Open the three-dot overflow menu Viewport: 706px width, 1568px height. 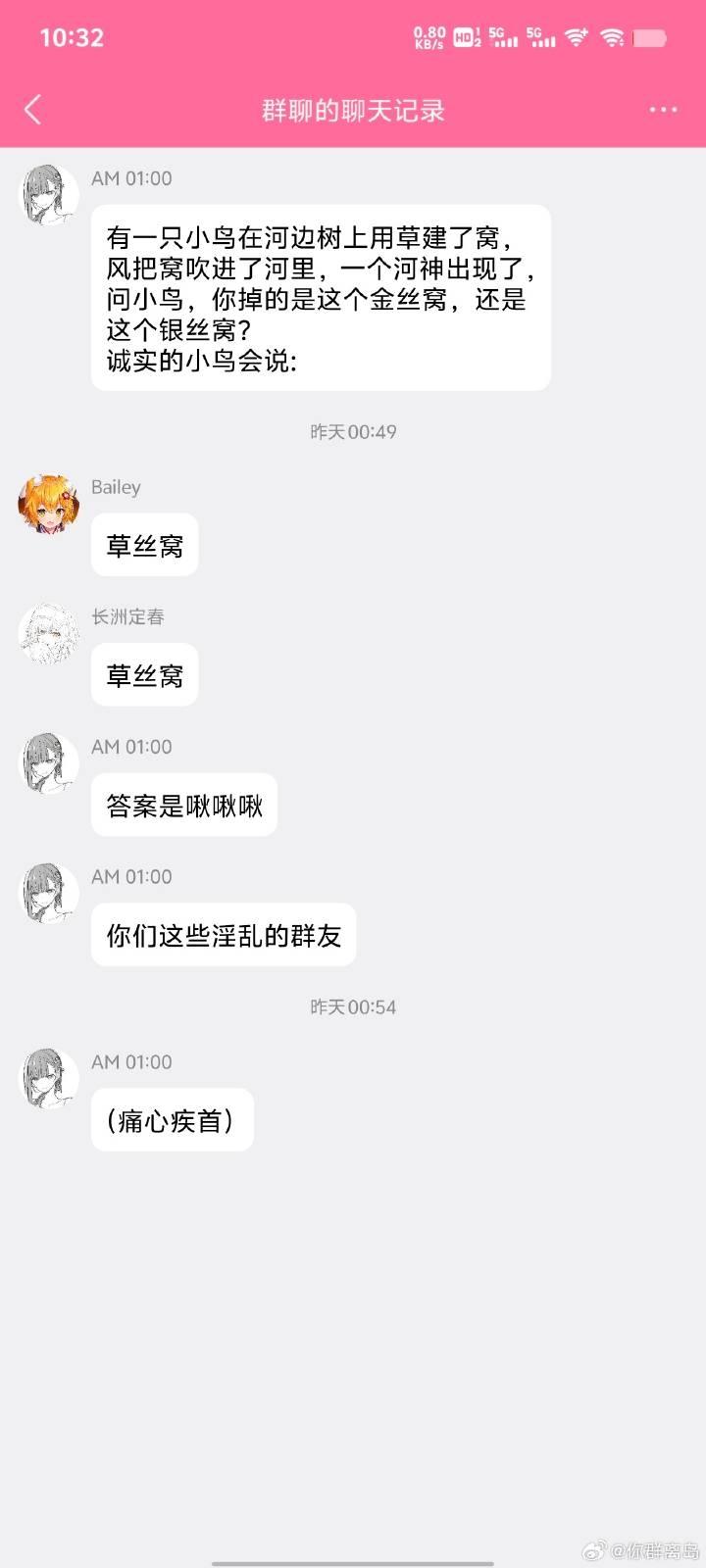663,110
